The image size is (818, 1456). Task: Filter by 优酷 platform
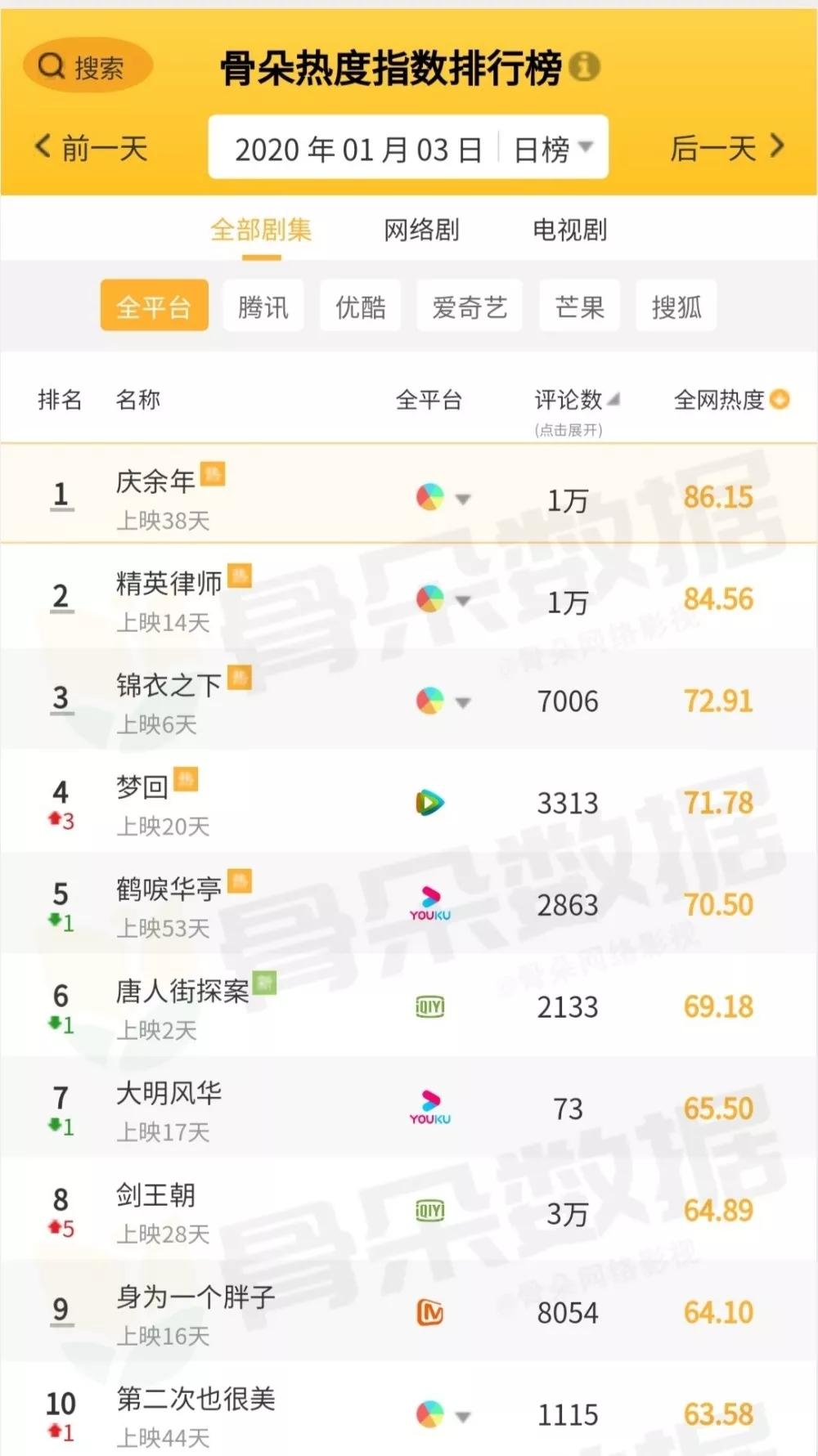[360, 307]
